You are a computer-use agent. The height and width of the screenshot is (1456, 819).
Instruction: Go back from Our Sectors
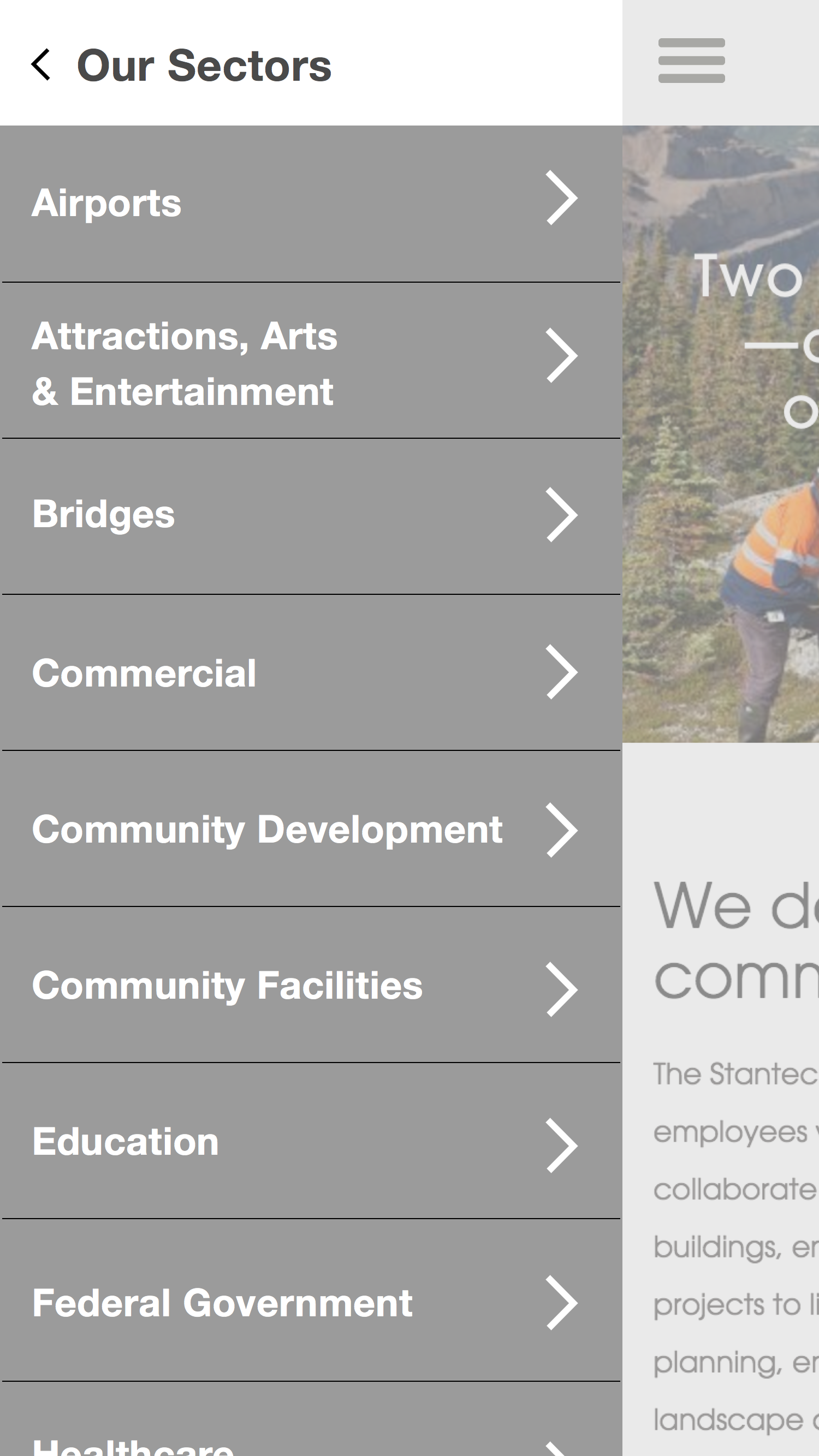(41, 64)
